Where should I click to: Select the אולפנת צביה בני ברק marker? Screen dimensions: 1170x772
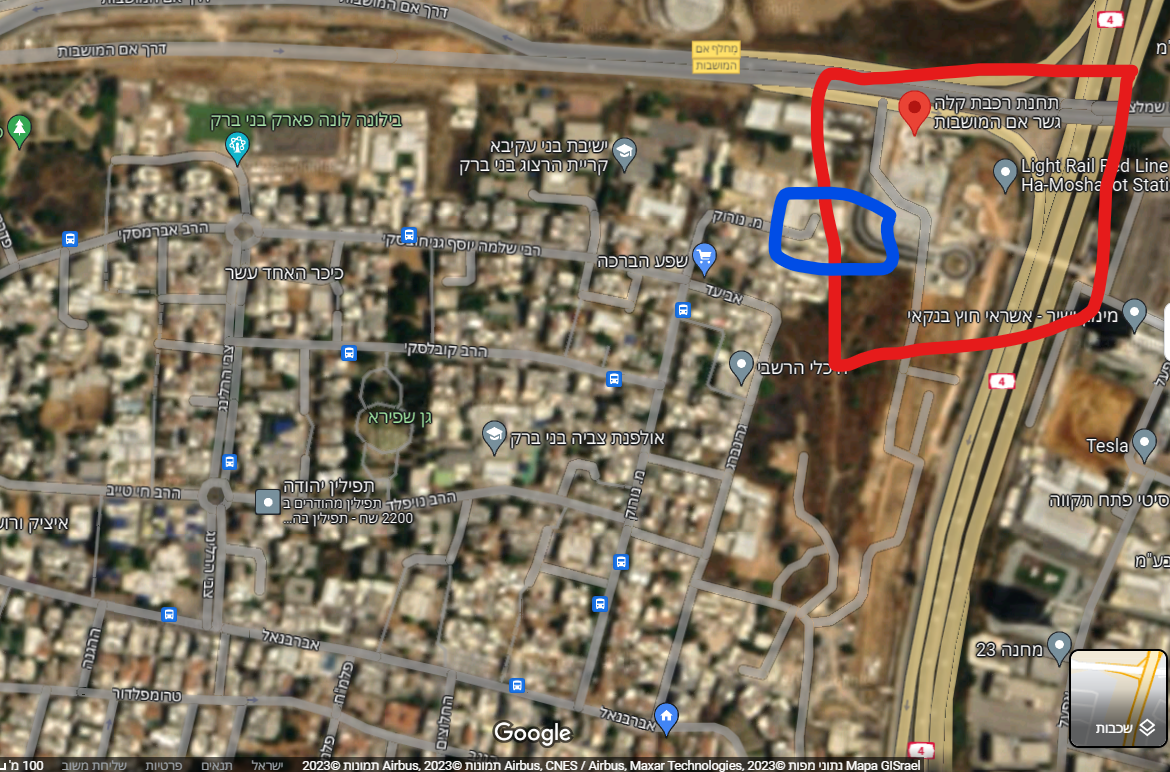pyautogui.click(x=494, y=436)
